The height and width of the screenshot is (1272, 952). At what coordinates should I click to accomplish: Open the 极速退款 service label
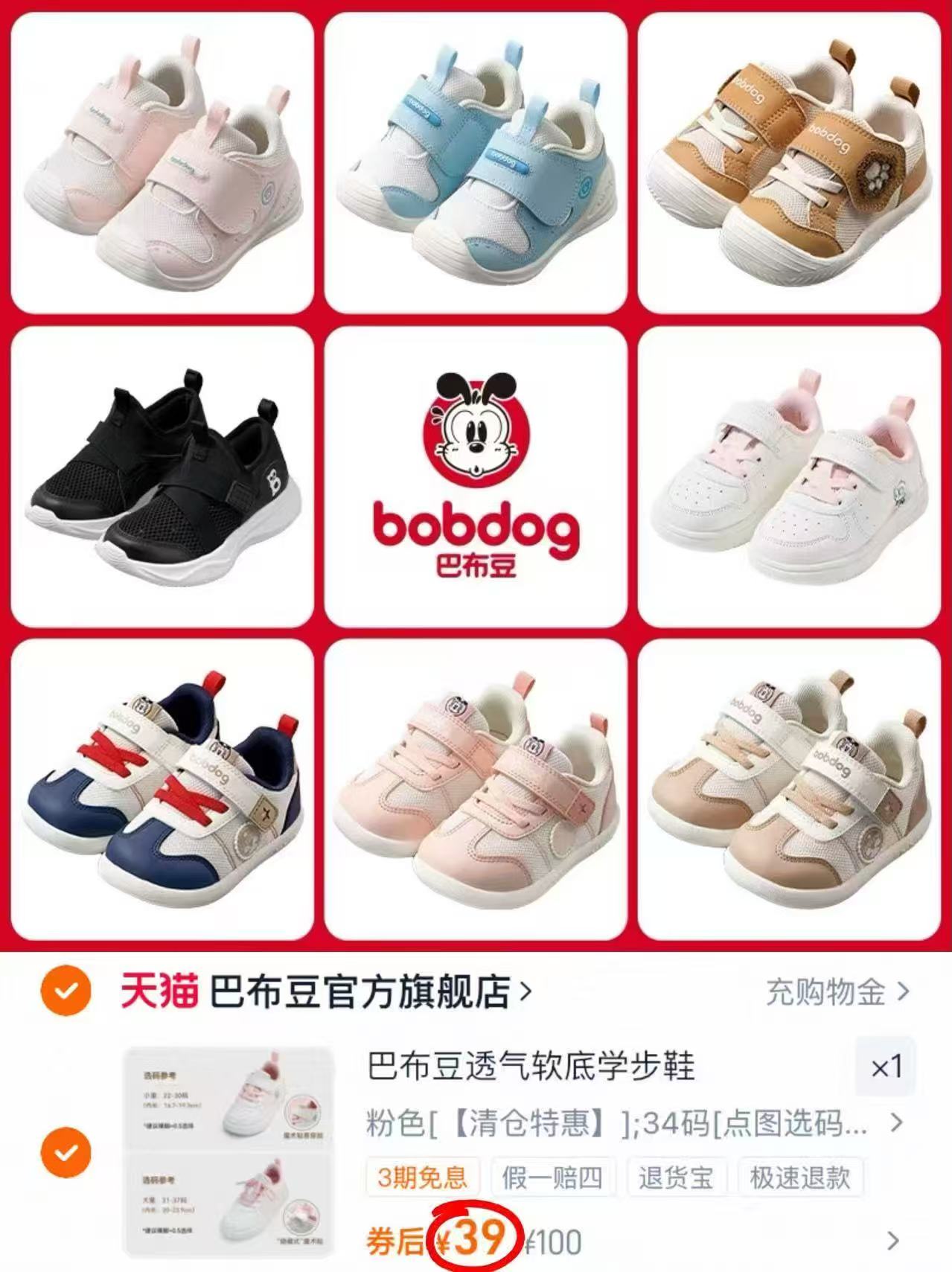click(x=800, y=1179)
